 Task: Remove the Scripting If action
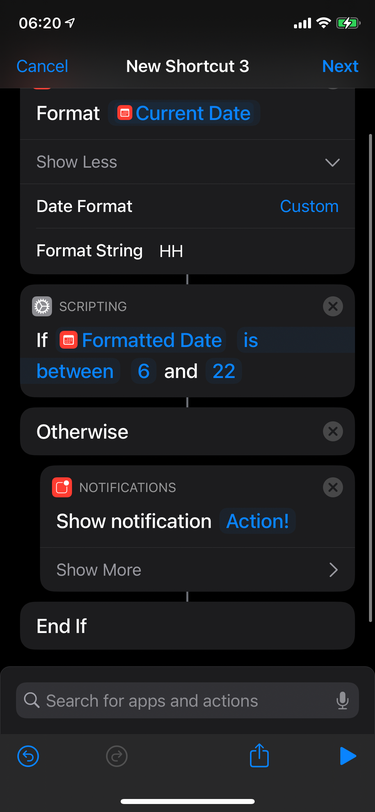pos(333,307)
